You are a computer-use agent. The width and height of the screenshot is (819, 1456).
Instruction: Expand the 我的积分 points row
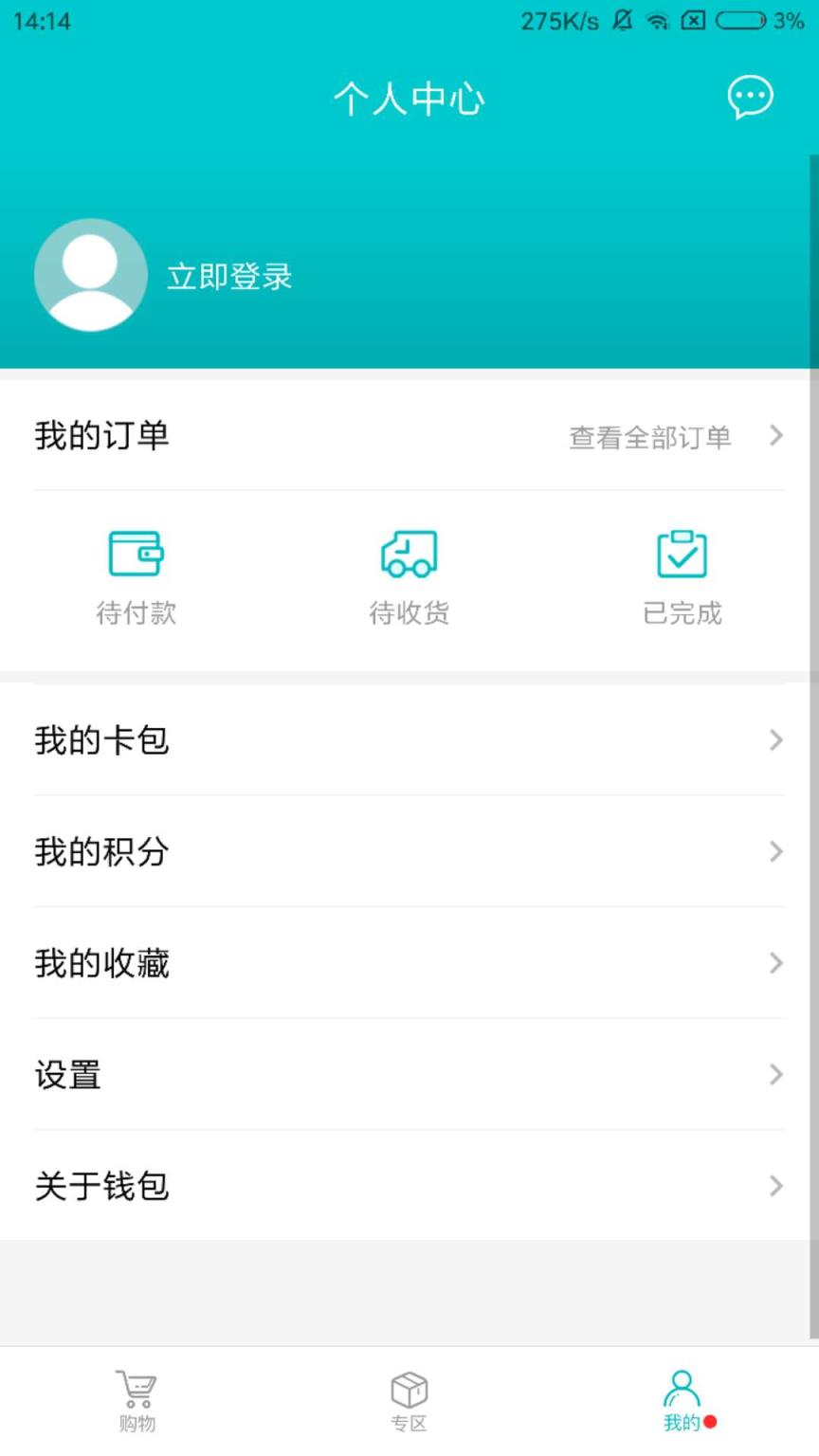pos(777,851)
